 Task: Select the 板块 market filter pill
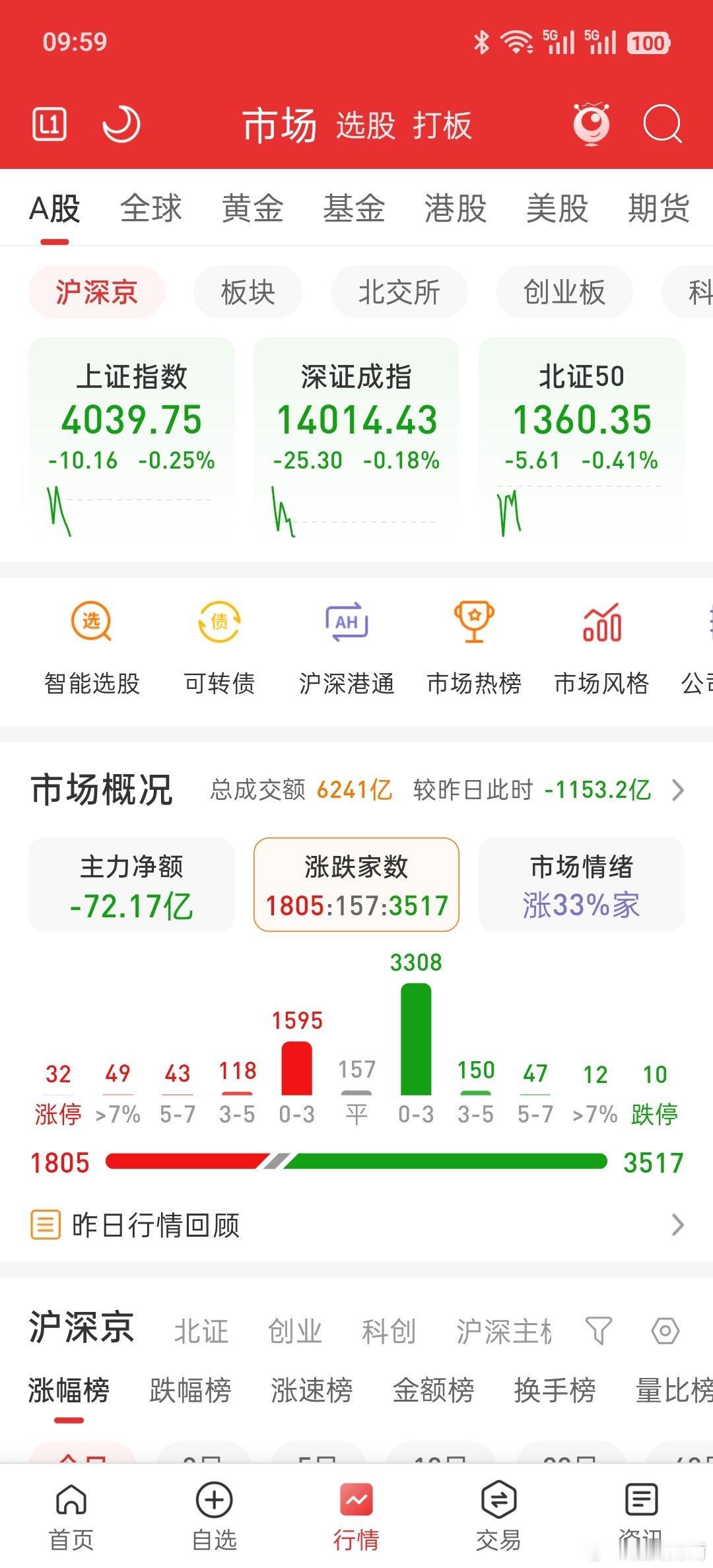(248, 292)
